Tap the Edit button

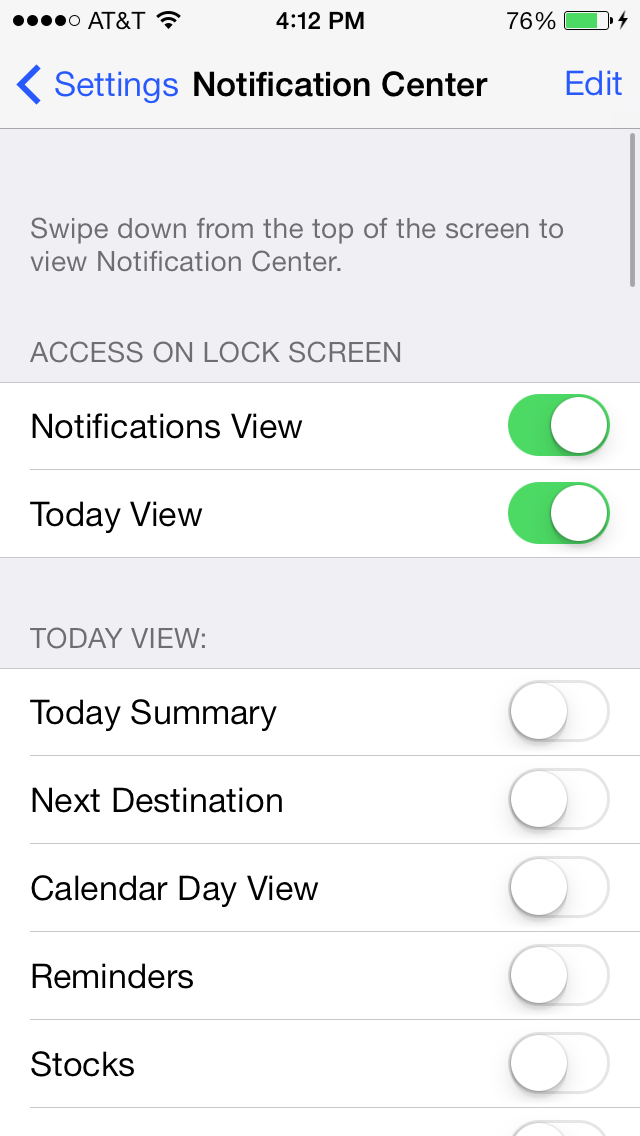[593, 84]
